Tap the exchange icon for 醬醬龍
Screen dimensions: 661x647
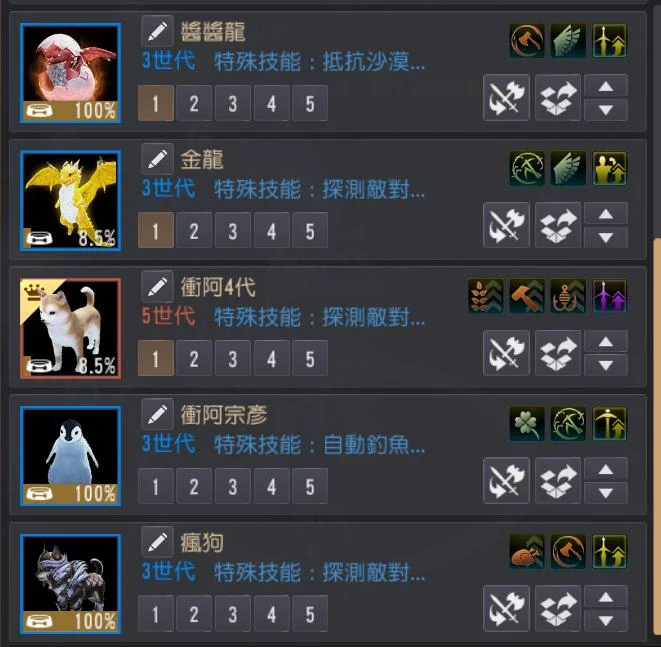pyautogui.click(x=559, y=97)
